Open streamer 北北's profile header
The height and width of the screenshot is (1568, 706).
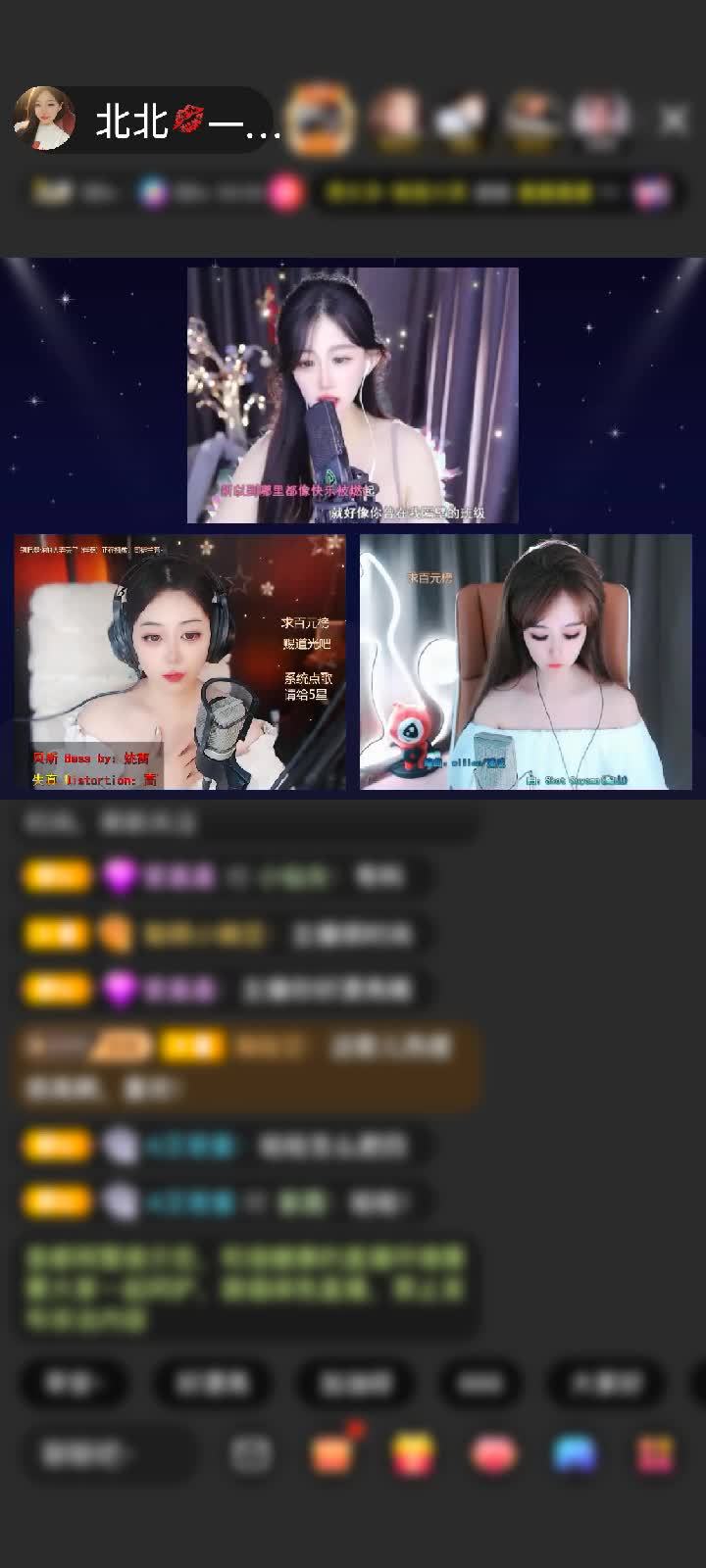click(x=147, y=120)
